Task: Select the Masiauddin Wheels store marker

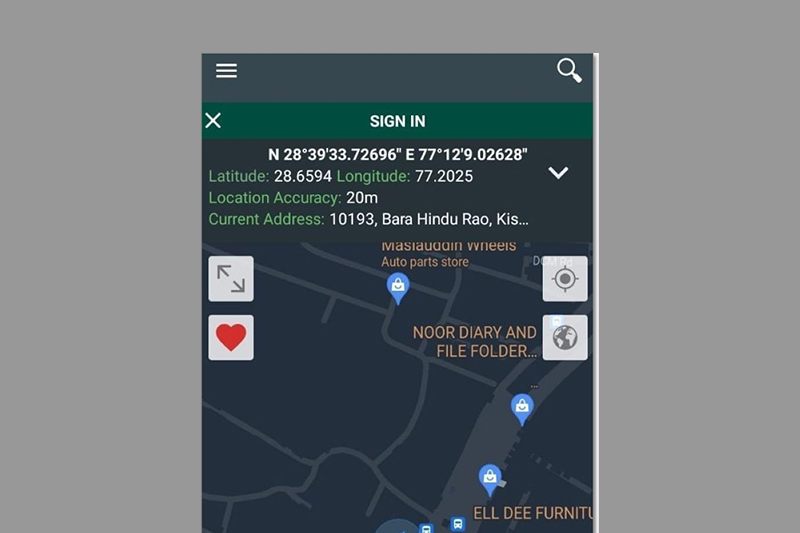Action: 398,288
